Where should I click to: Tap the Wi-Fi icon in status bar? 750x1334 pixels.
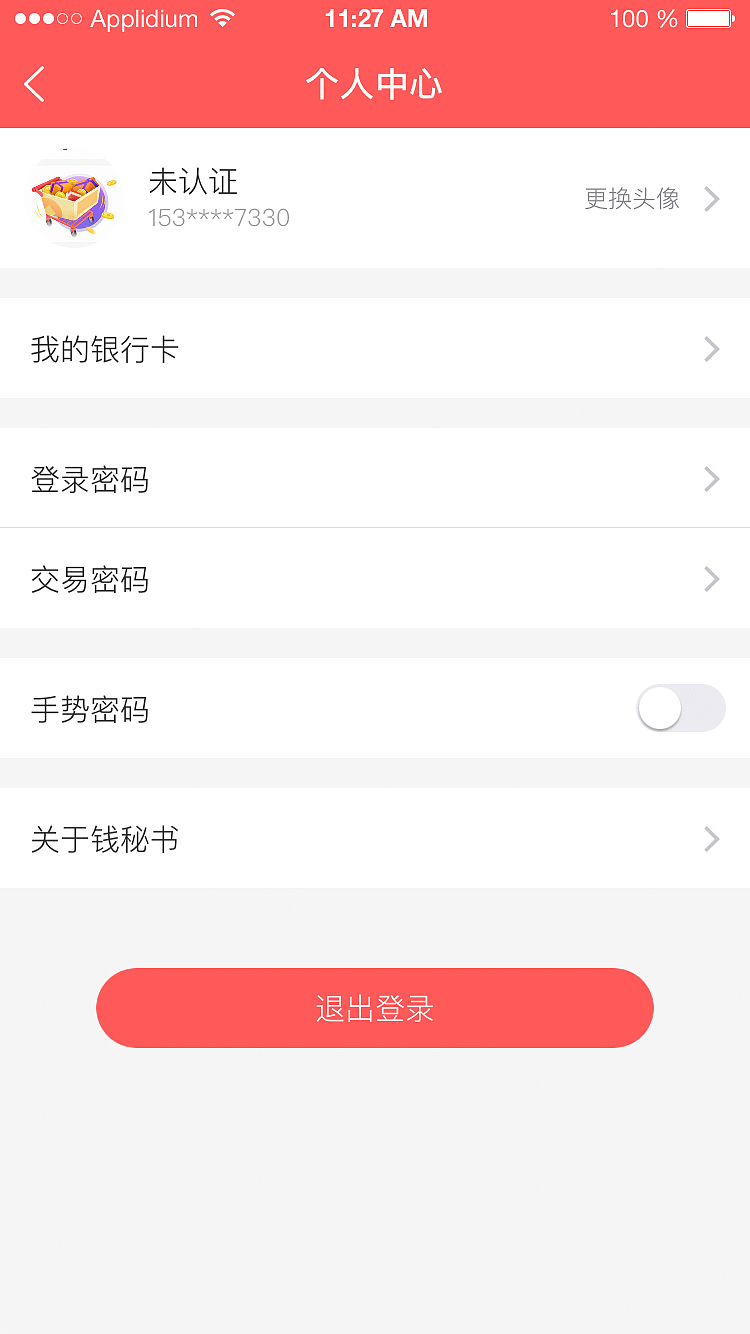(x=222, y=17)
